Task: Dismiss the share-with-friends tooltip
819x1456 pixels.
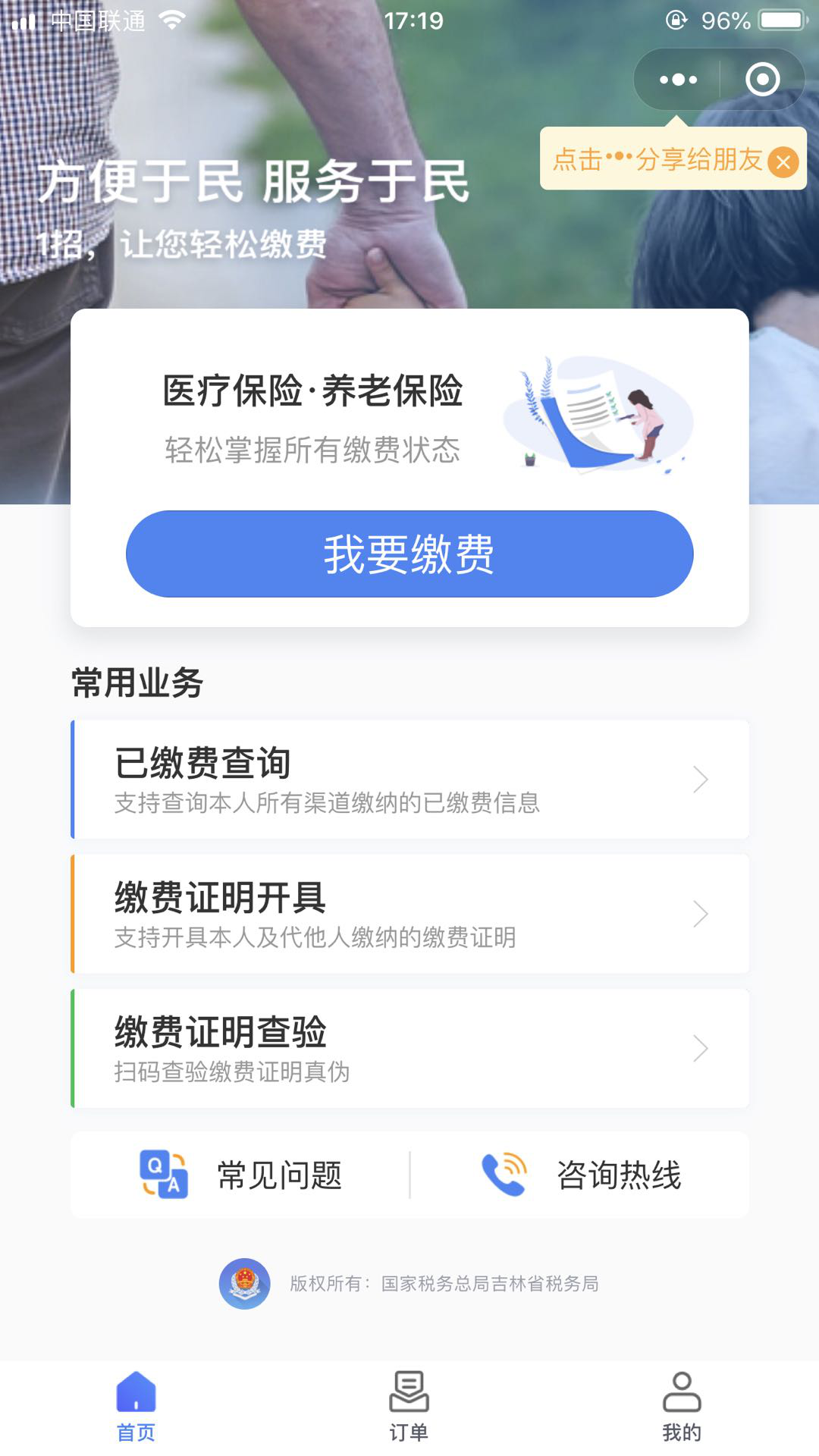Action: click(783, 162)
